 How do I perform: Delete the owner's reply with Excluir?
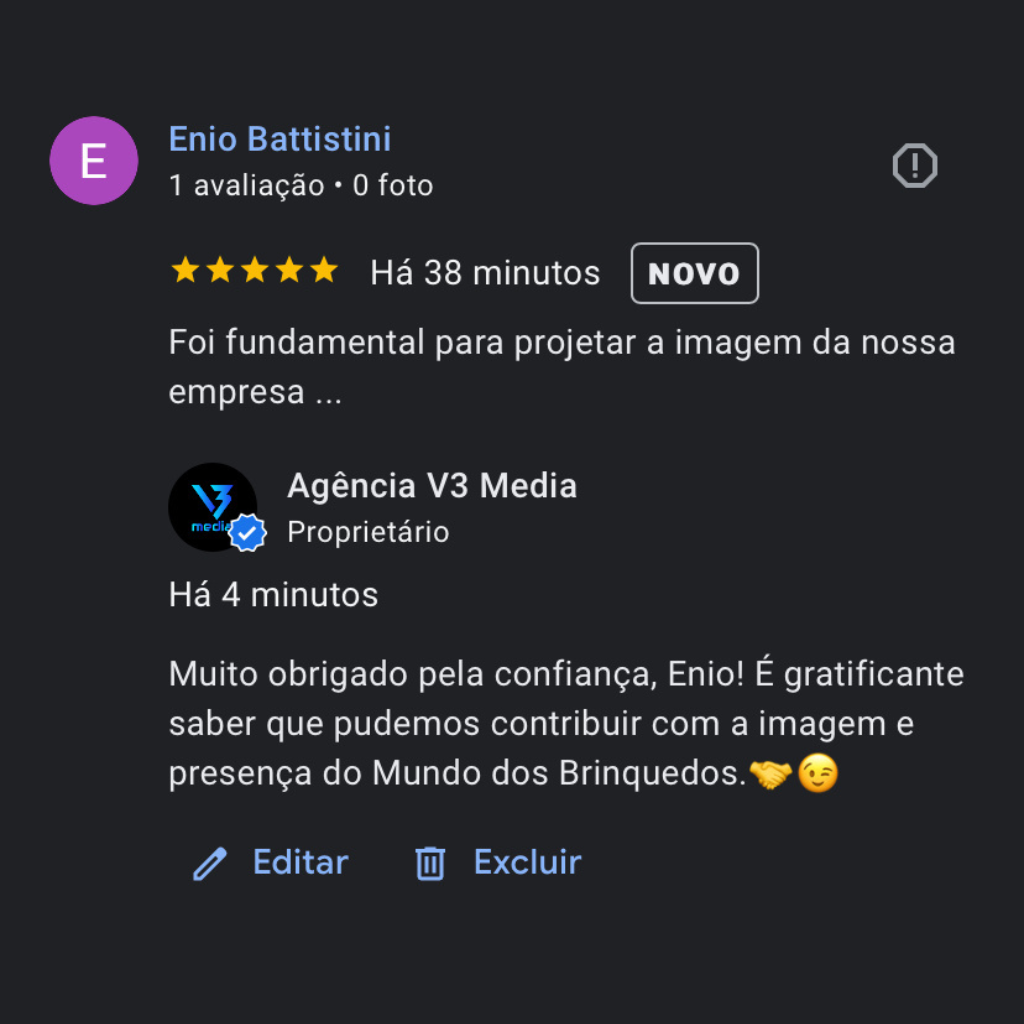498,862
